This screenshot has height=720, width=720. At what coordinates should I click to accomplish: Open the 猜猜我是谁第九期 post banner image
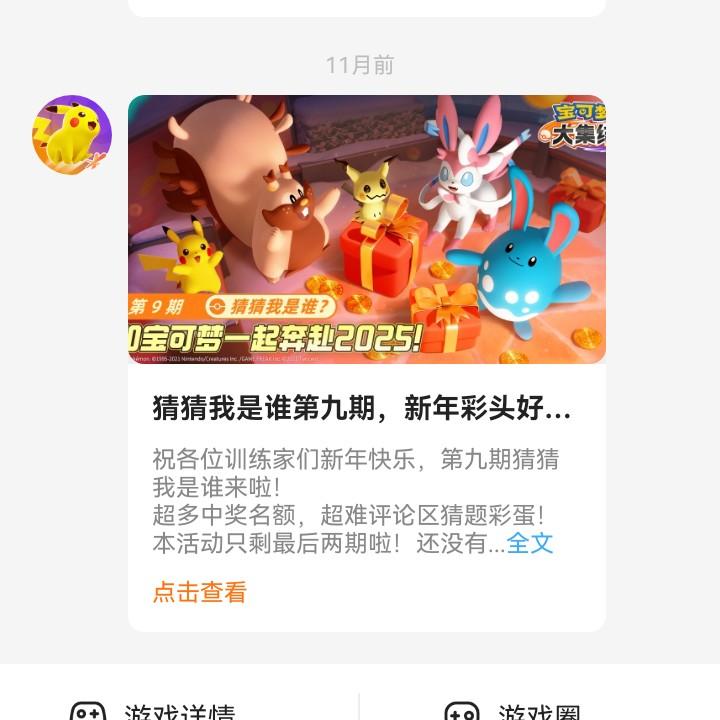pos(366,229)
